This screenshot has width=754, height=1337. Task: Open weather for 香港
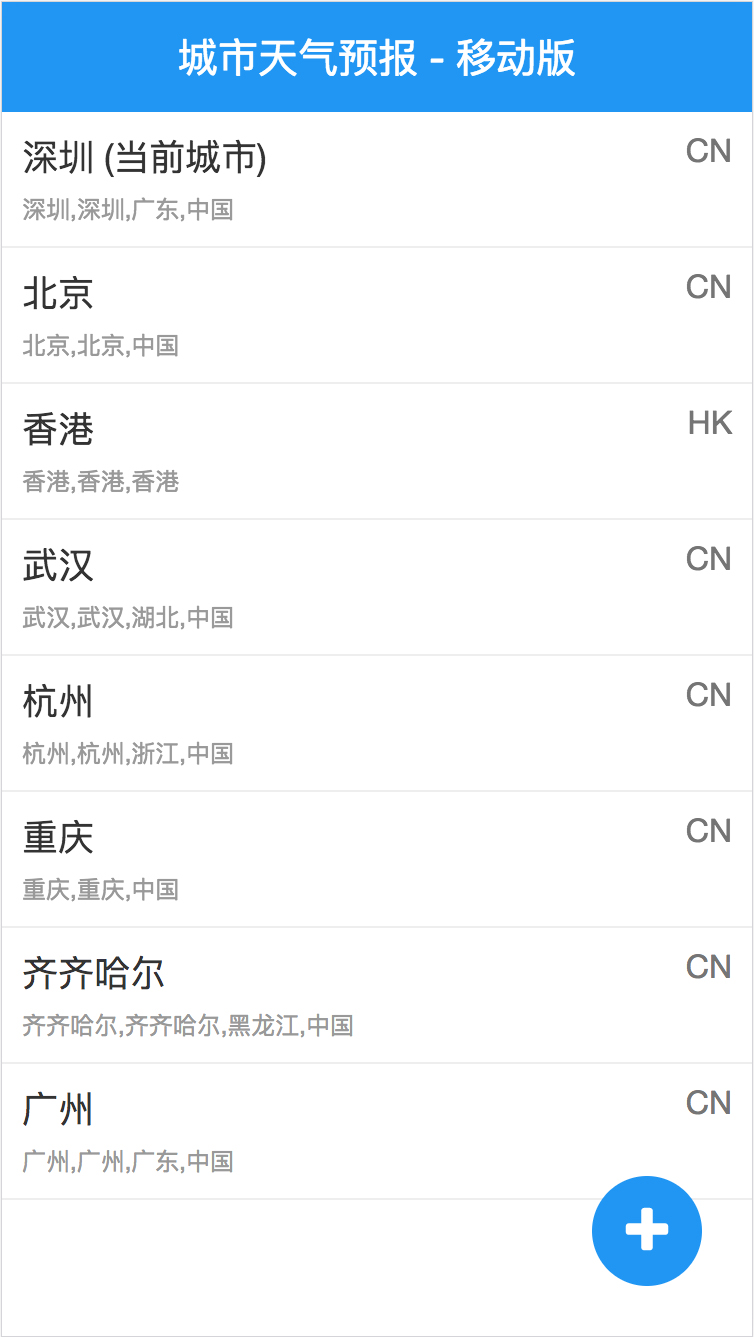(376, 451)
